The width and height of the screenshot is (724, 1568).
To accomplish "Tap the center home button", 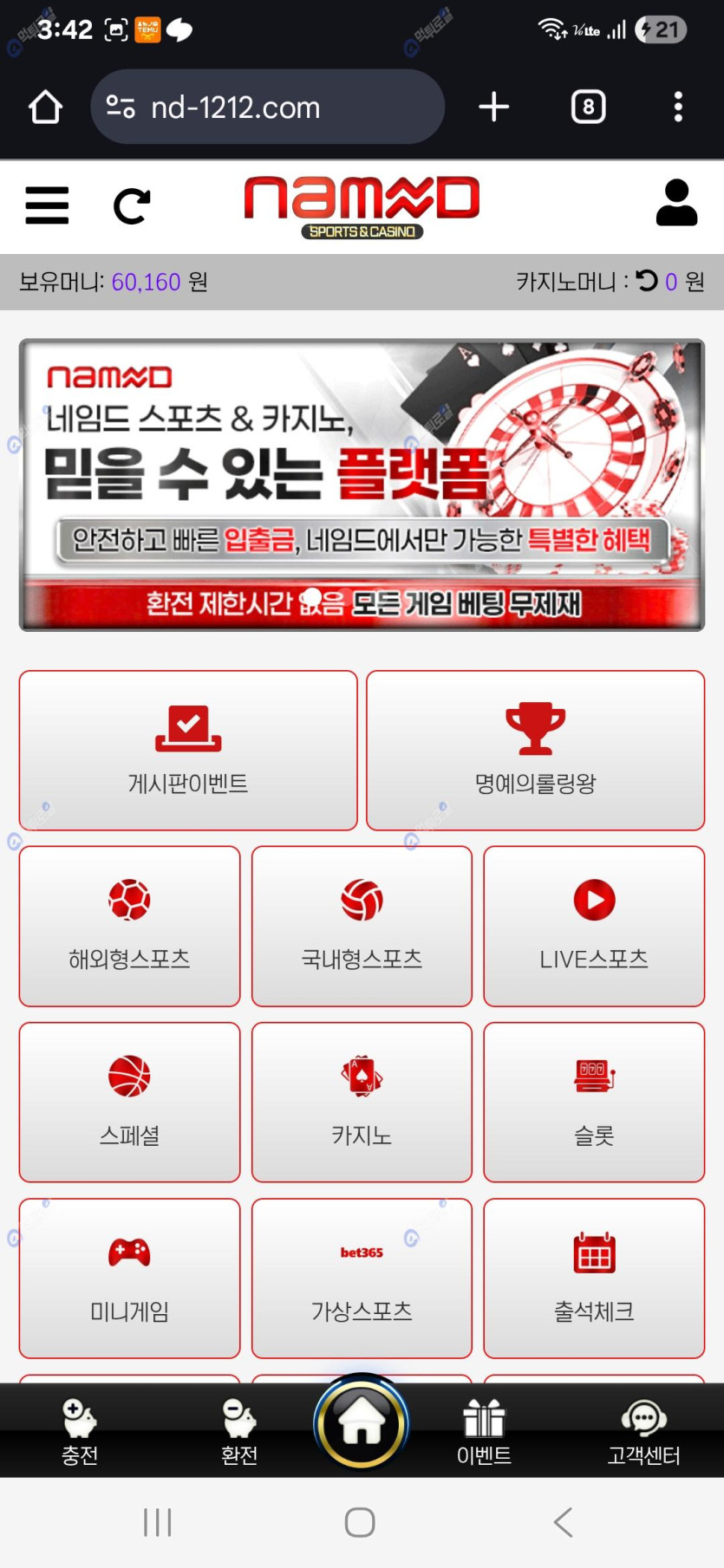I will coord(362,1423).
